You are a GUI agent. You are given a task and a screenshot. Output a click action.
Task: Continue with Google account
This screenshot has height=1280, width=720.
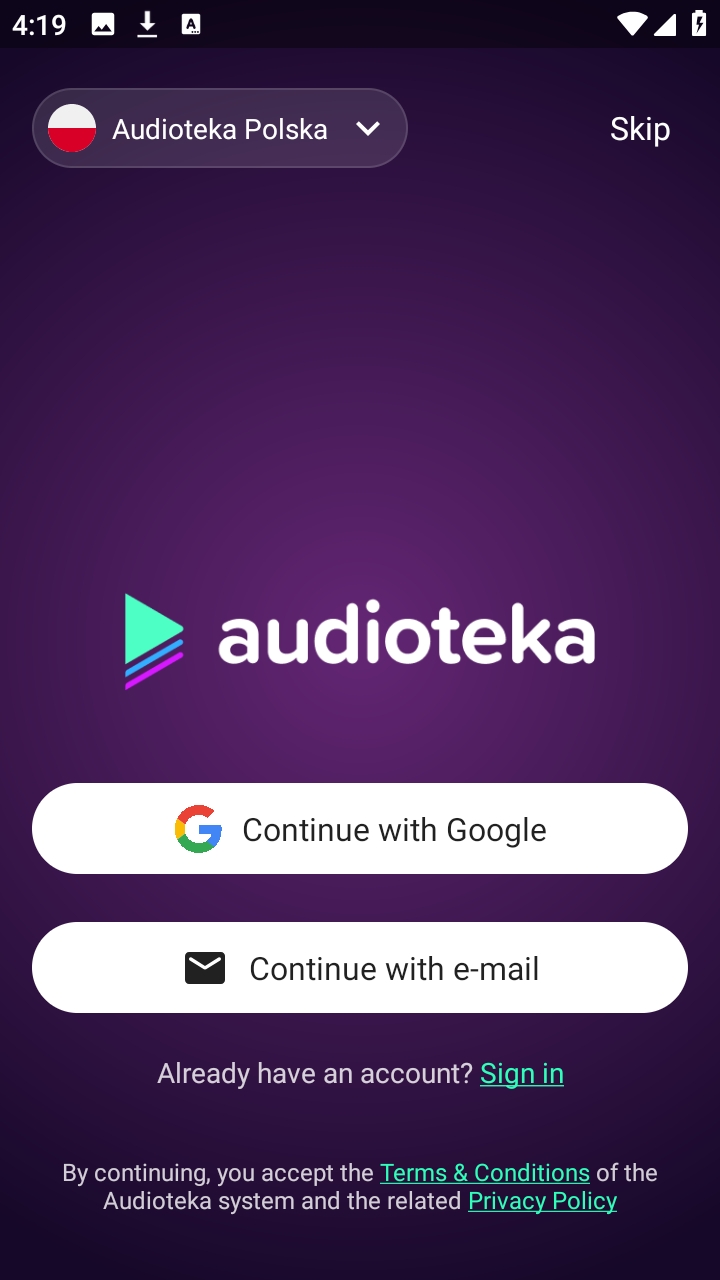360,829
